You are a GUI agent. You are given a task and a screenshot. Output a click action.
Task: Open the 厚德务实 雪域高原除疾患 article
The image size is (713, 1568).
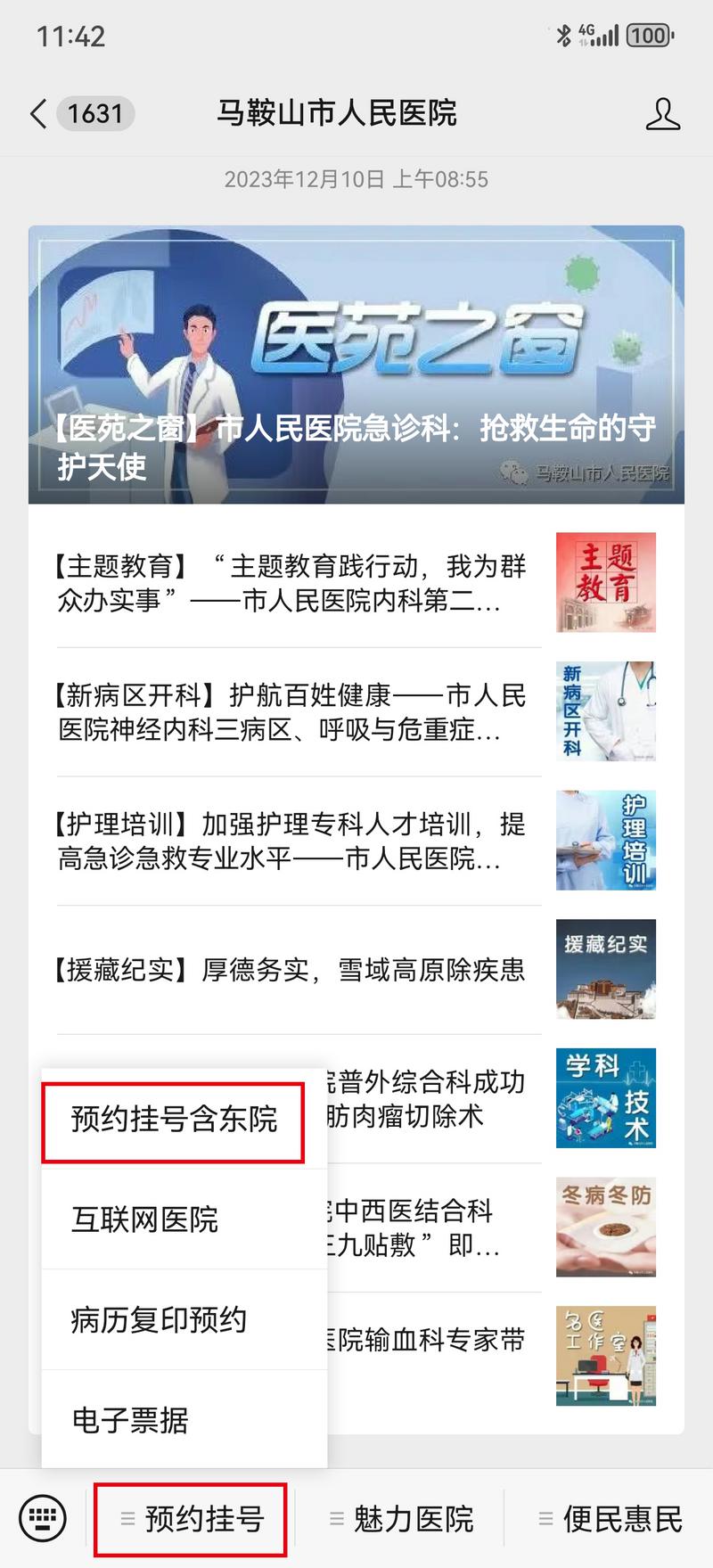(287, 969)
